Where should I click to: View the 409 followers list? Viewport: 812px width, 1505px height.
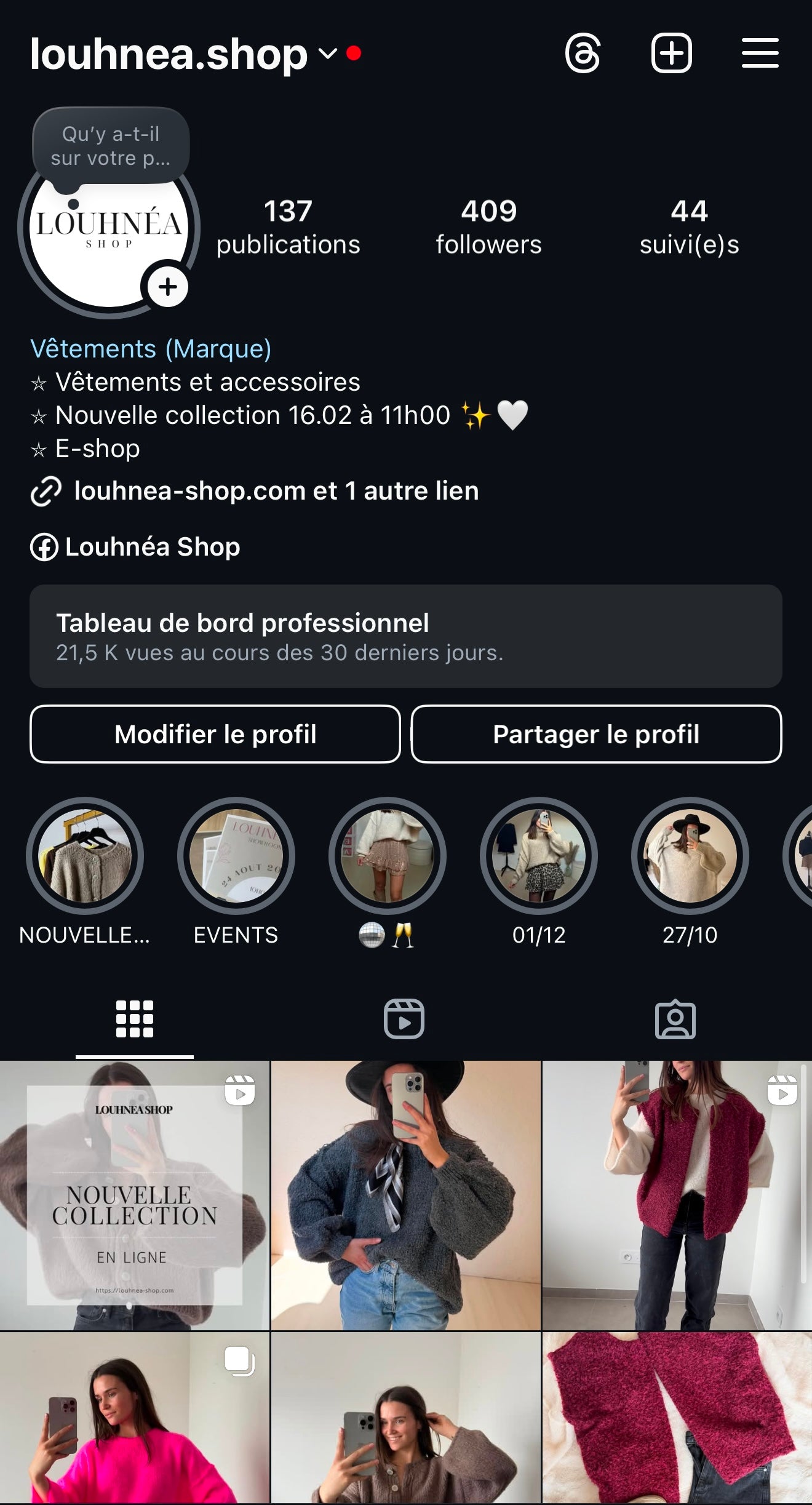coord(488,227)
